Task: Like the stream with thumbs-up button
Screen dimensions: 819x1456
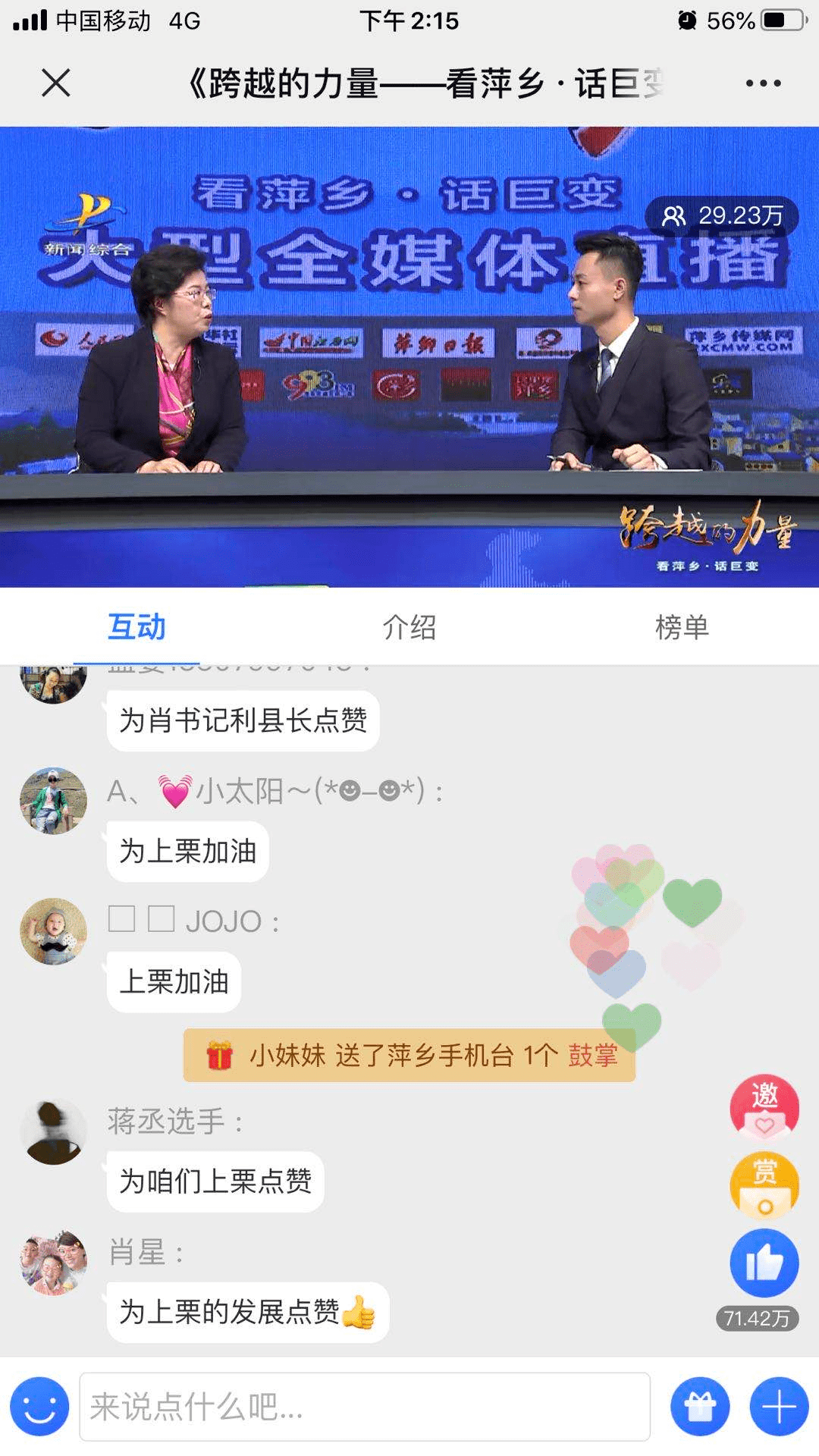Action: tap(764, 1263)
